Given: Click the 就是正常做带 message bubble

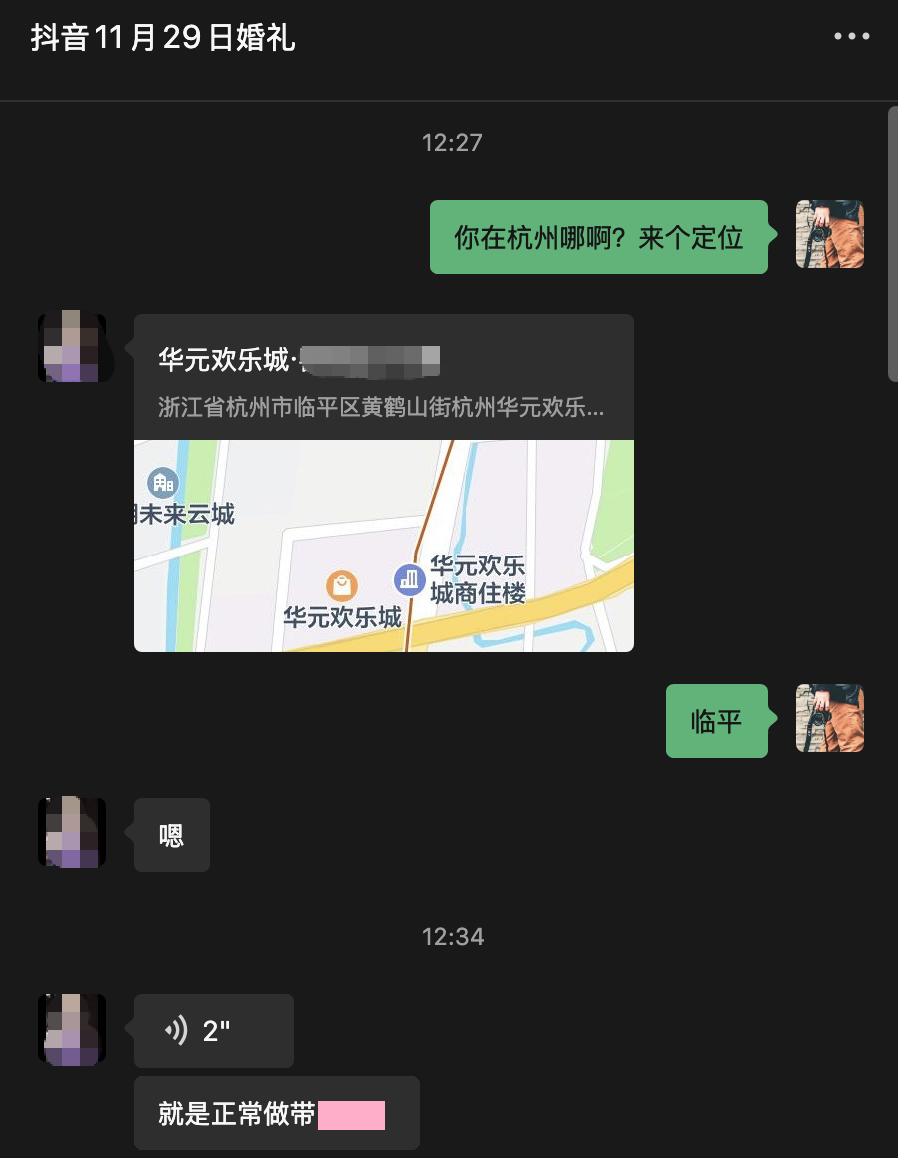Looking at the screenshot, I should 277,1112.
